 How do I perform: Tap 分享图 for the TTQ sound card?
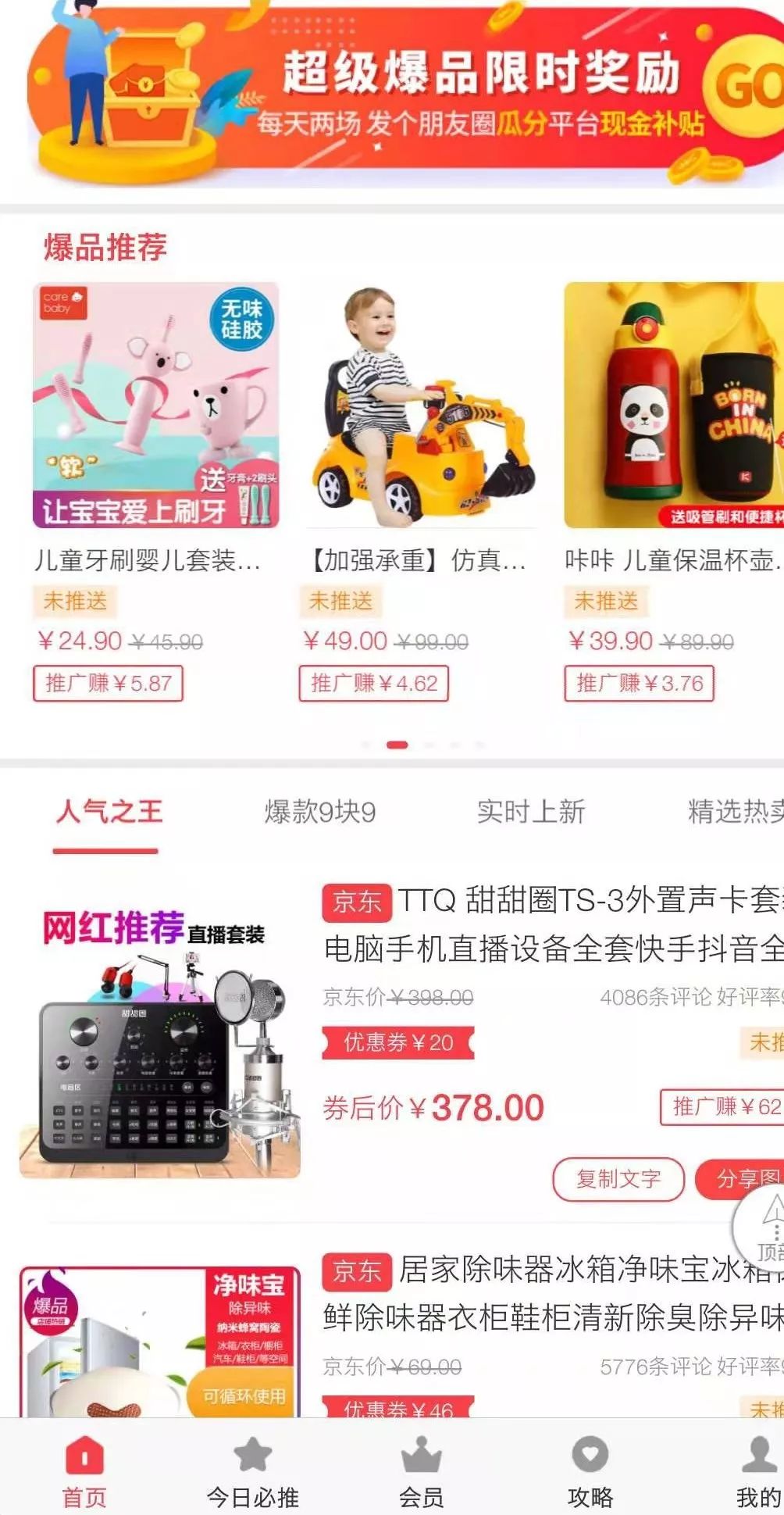(740, 1179)
